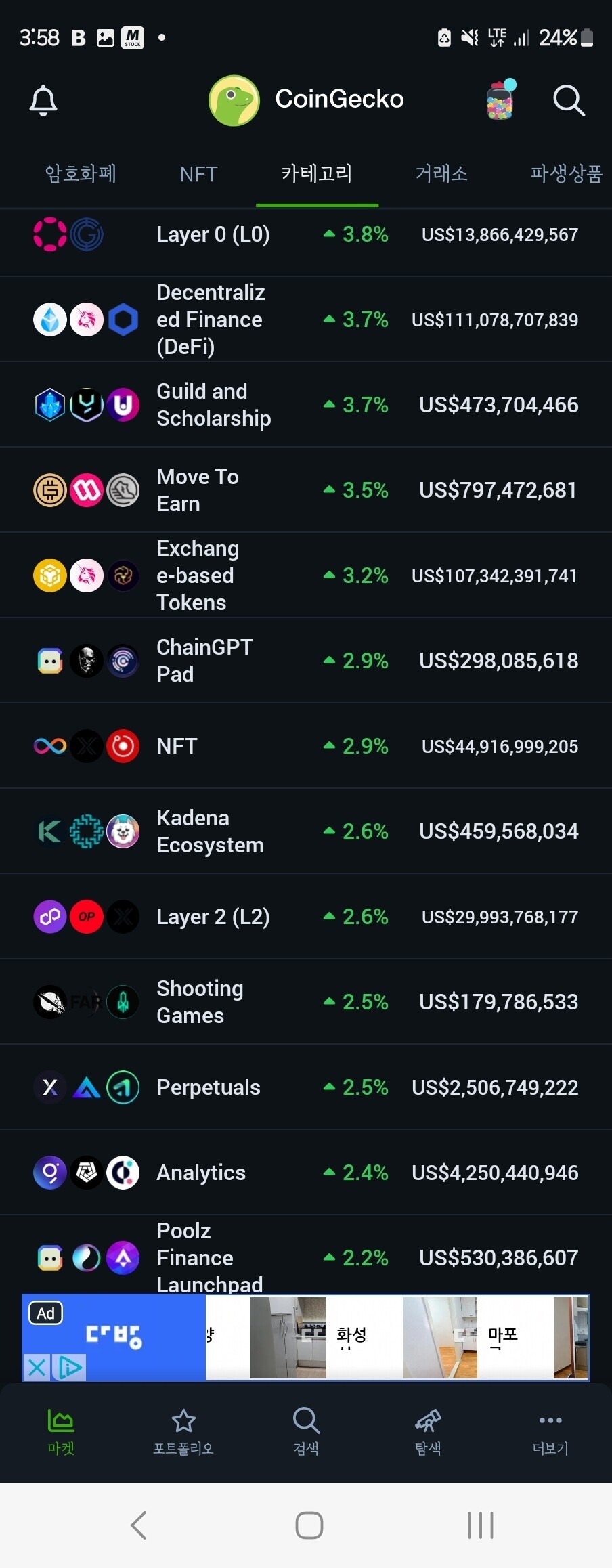Open the Decentralized Finance (DeFi) category
The image size is (612, 1568).
coord(211,320)
